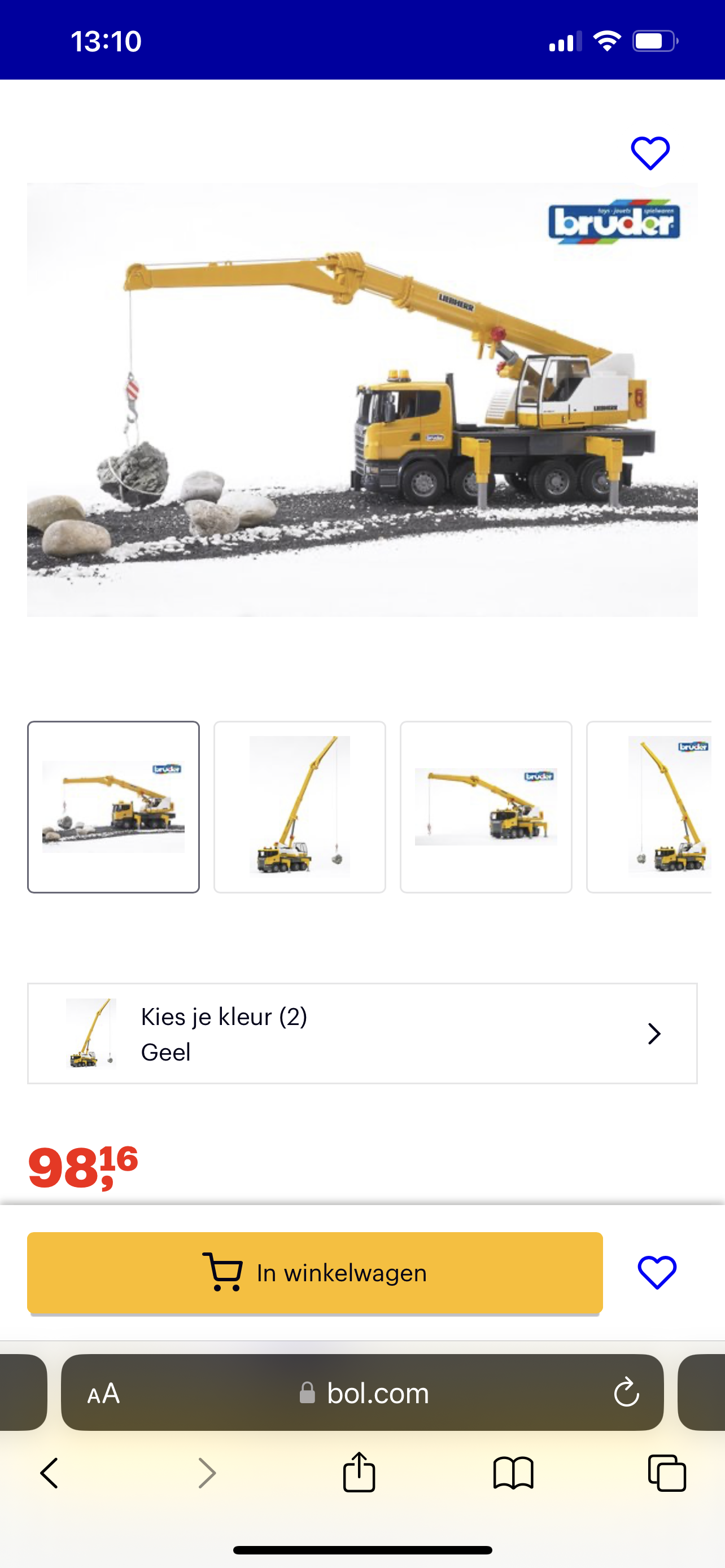Reload the bol.com page
Viewport: 725px width, 1568px height.
[x=626, y=1392]
